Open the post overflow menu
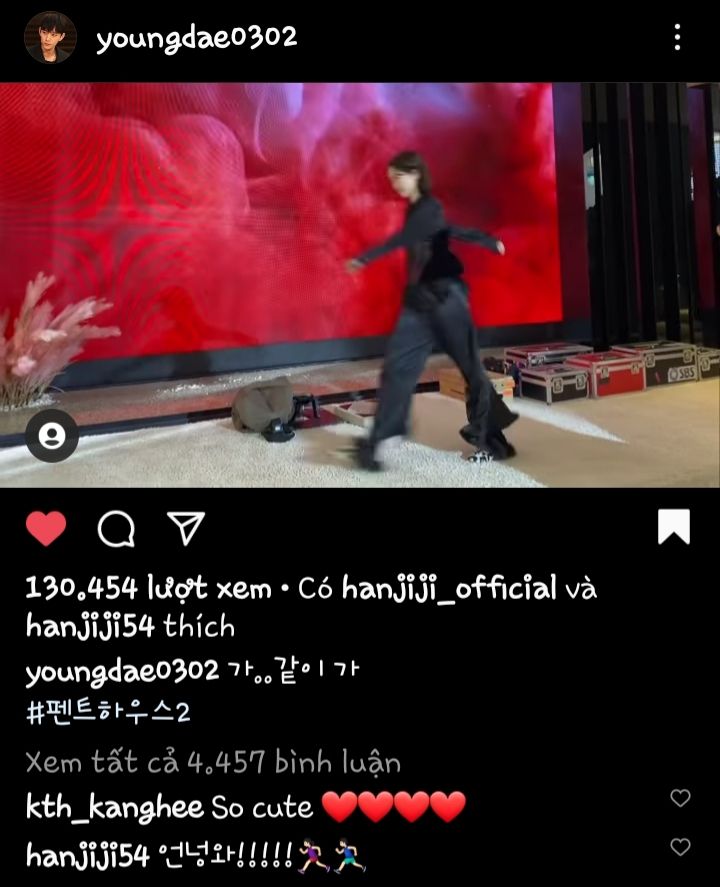 tap(677, 38)
